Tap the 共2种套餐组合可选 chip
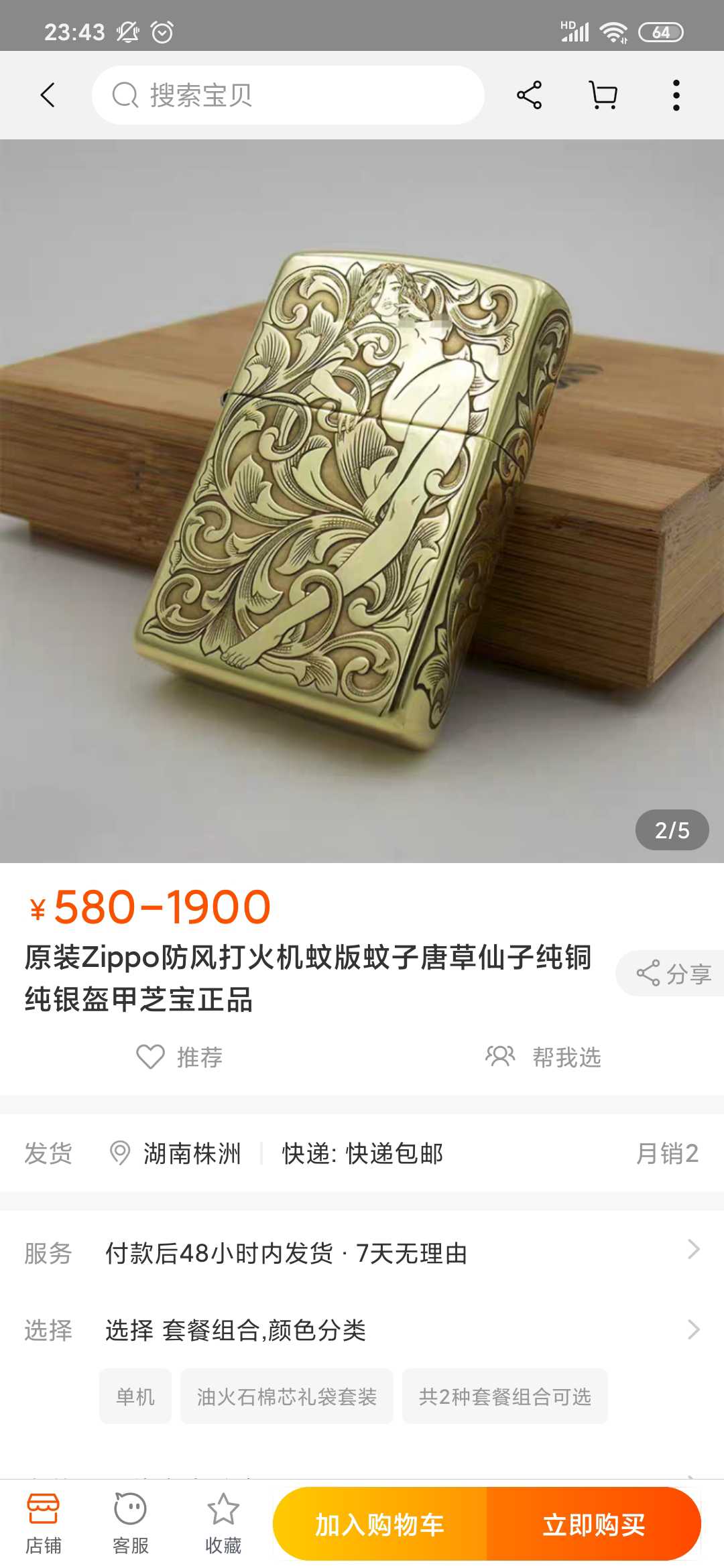This screenshot has height=1568, width=724. click(505, 1396)
